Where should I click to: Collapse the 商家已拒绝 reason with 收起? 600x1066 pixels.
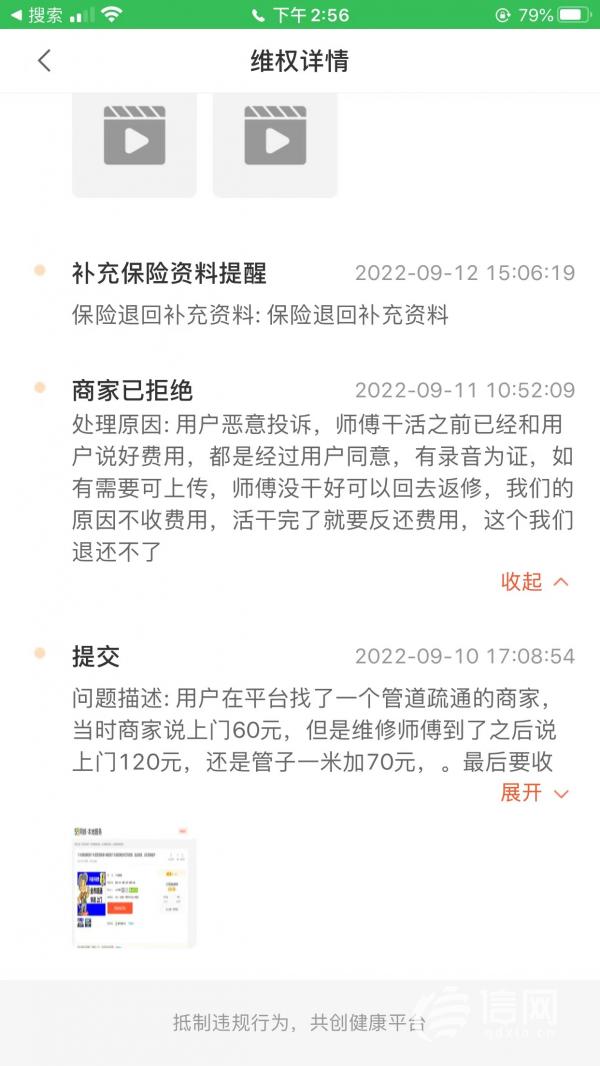tap(534, 581)
